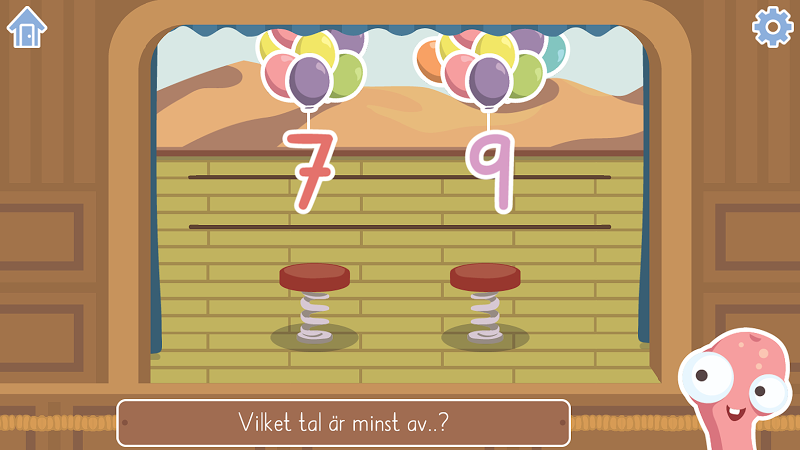Image resolution: width=800 pixels, height=450 pixels.
Task: Open the settings gear
Action: tap(772, 27)
